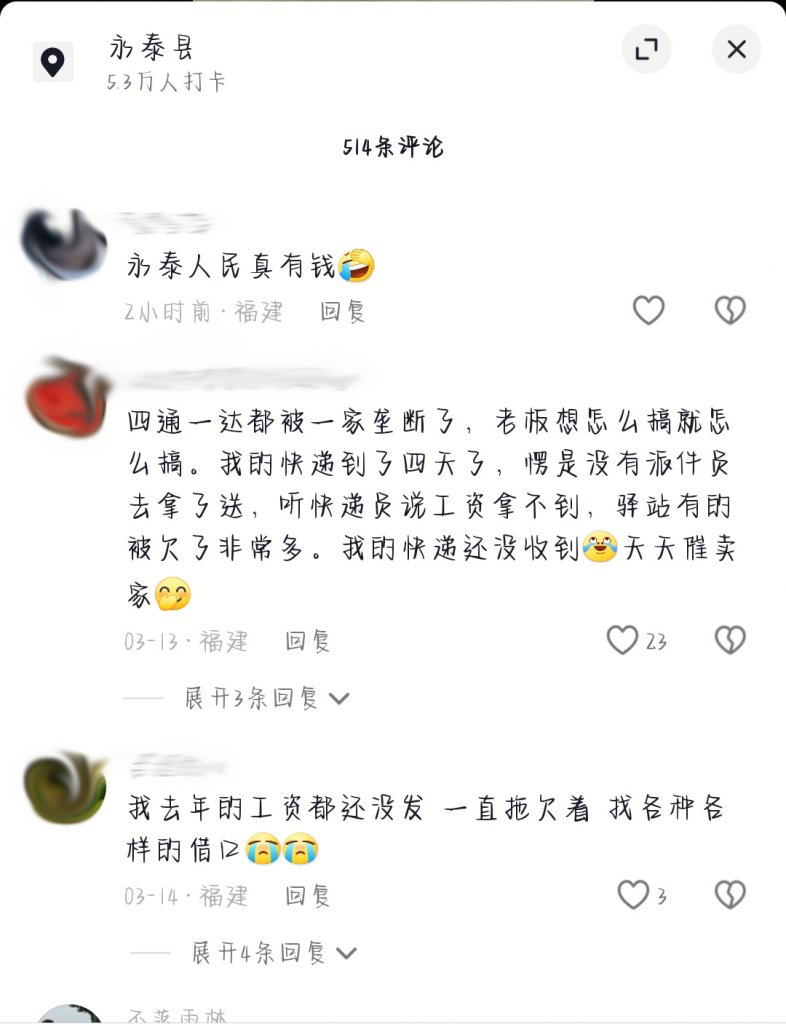Expand 展开4条回复 replies
786x1024 pixels.
(273, 953)
